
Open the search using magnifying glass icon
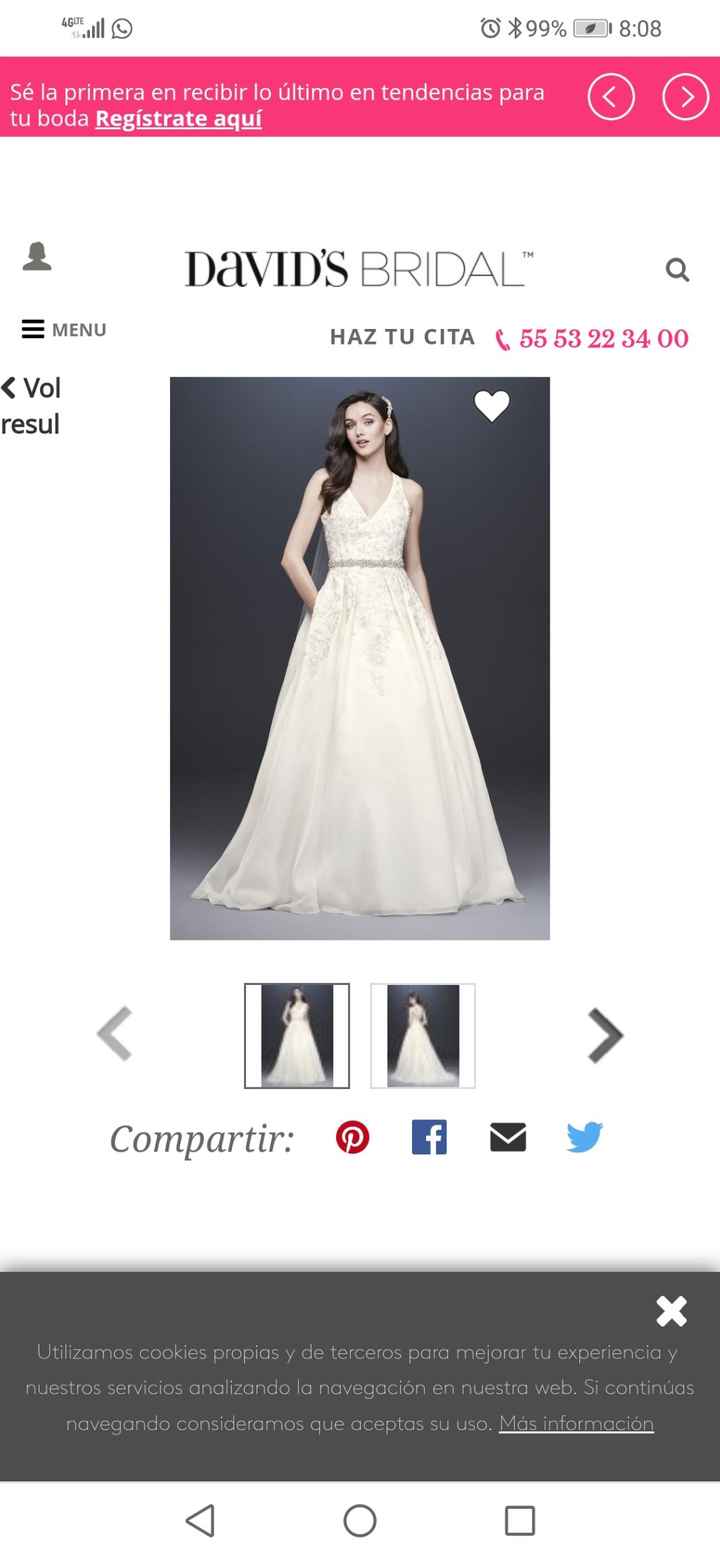coord(677,270)
